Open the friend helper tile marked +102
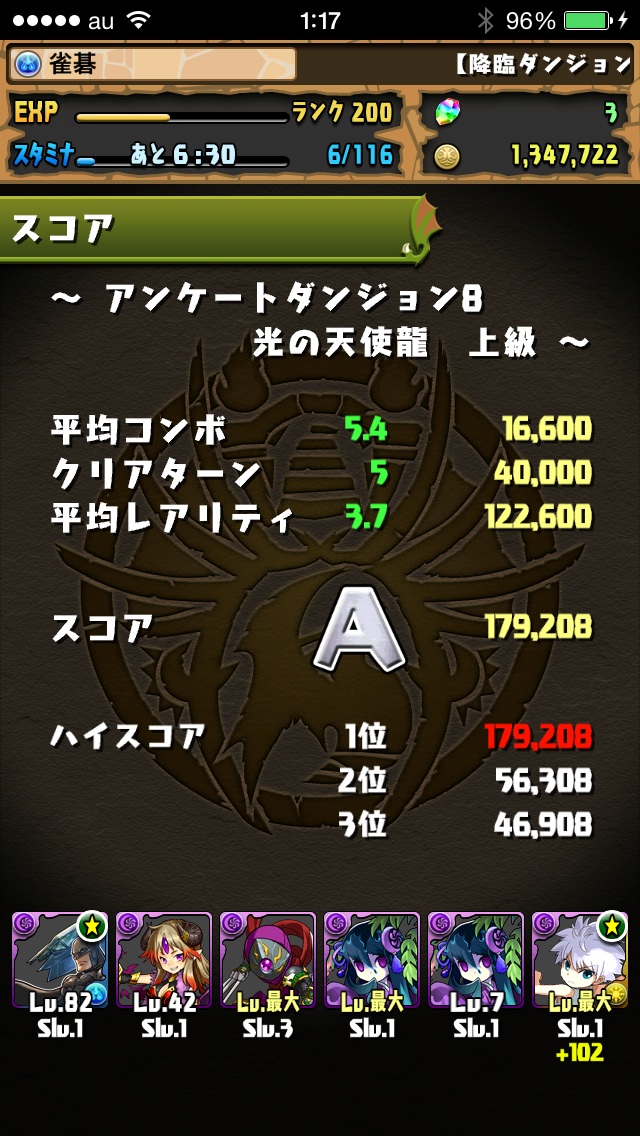Image resolution: width=640 pixels, height=1136 pixels. pyautogui.click(x=579, y=960)
